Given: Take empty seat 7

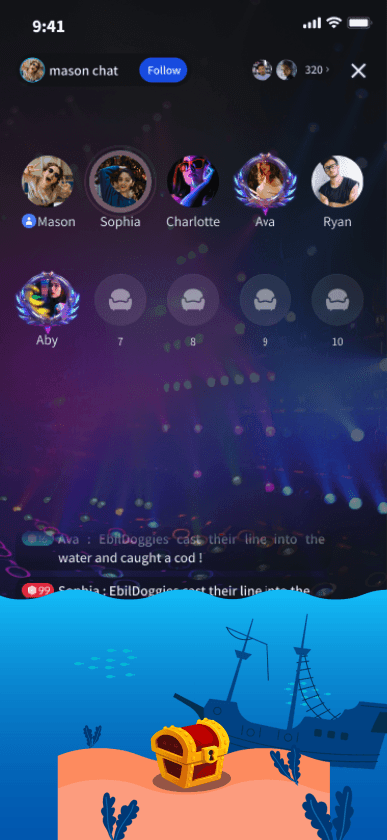Looking at the screenshot, I should click(120, 300).
